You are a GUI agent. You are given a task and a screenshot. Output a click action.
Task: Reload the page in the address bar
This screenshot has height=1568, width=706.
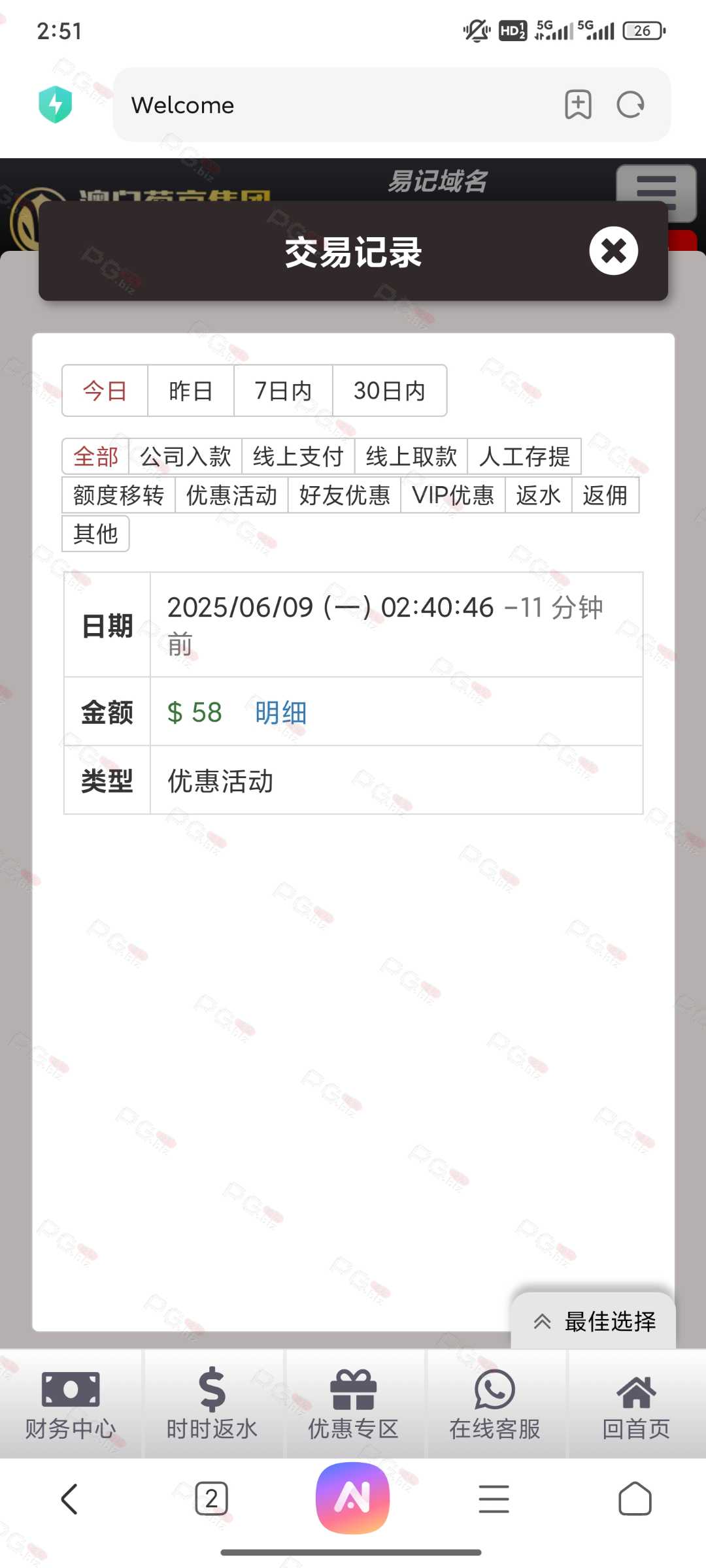click(x=630, y=105)
